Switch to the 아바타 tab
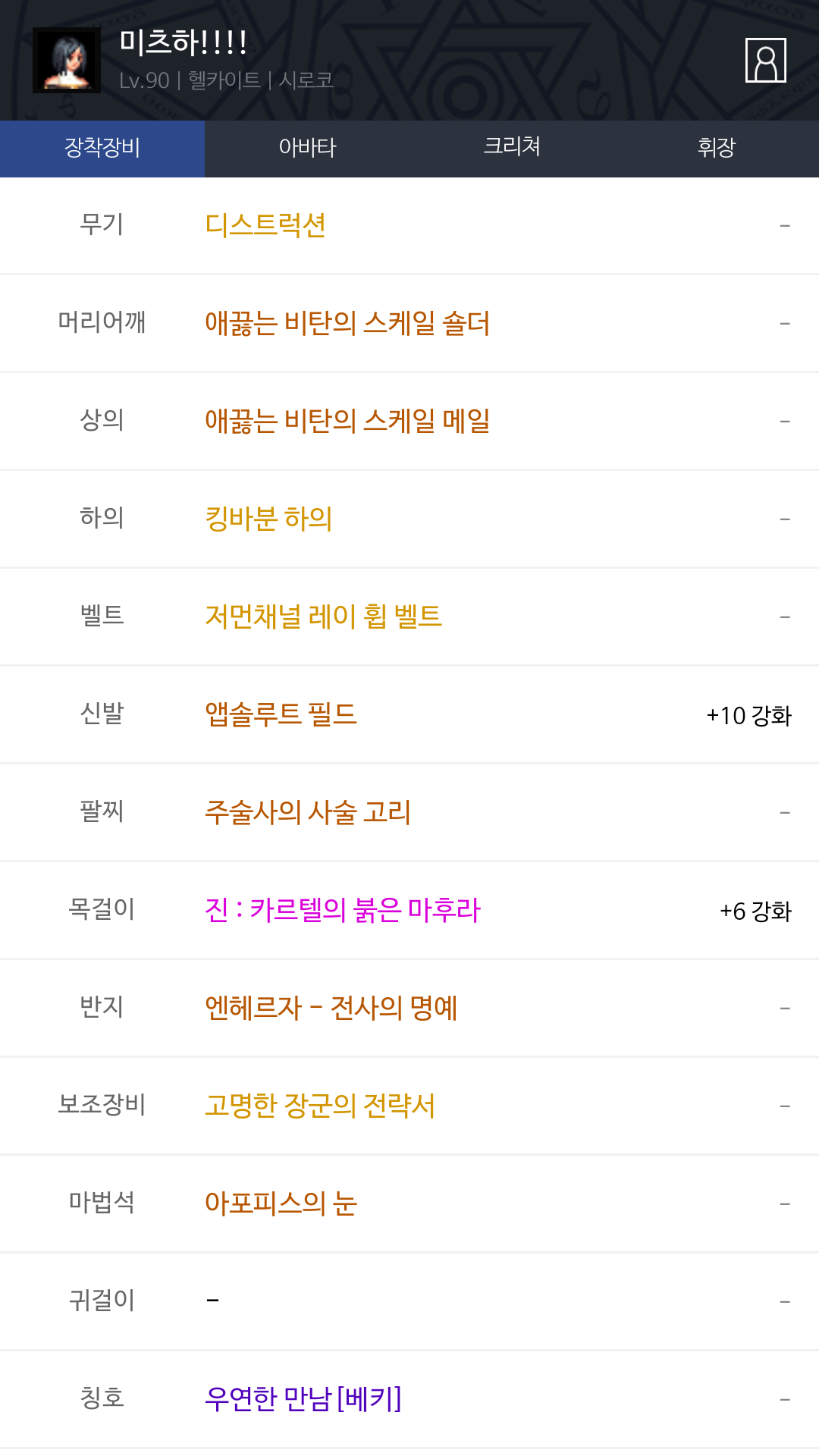The image size is (819, 1456). (x=307, y=148)
